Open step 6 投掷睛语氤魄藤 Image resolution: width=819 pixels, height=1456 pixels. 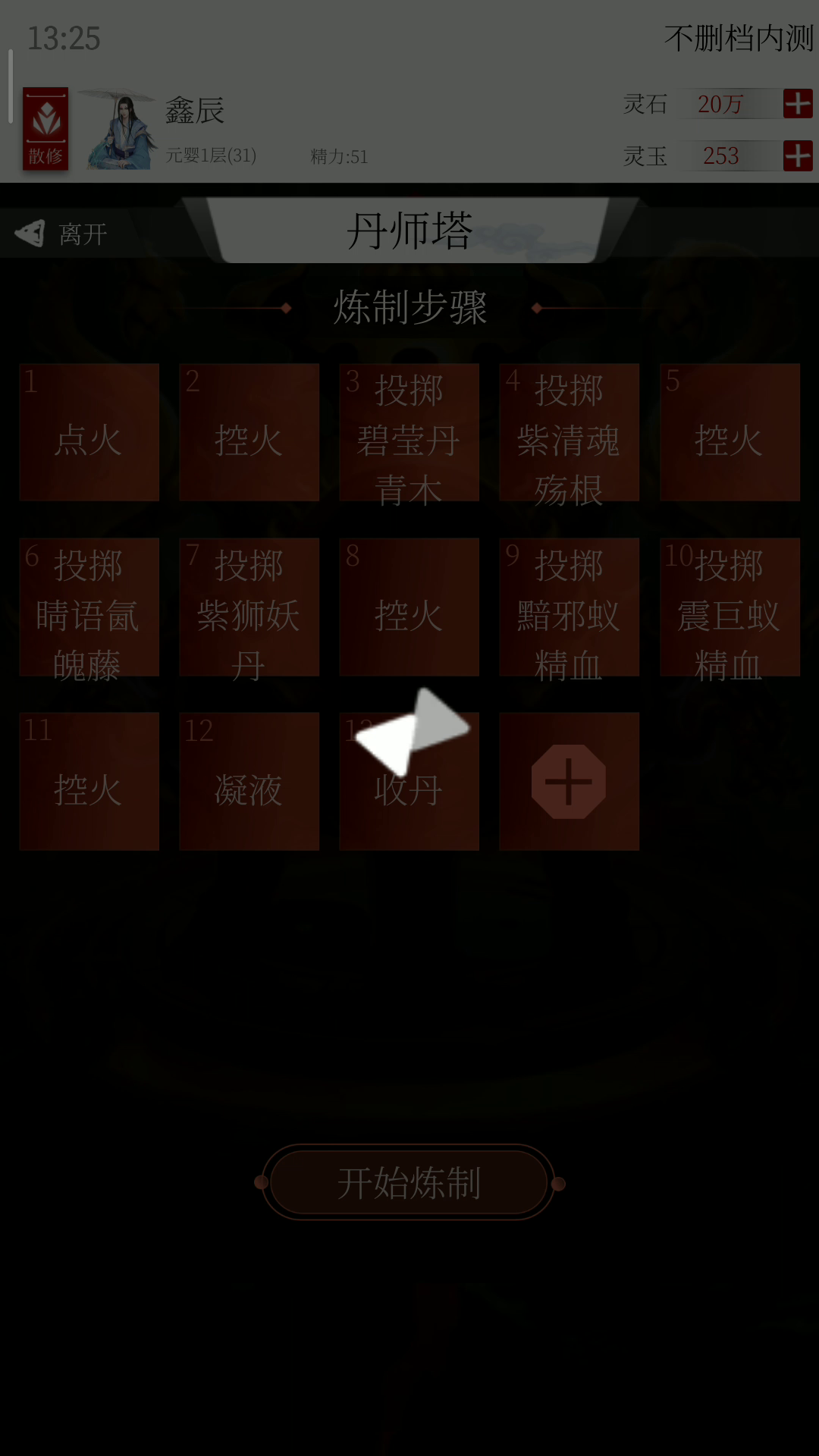89,607
